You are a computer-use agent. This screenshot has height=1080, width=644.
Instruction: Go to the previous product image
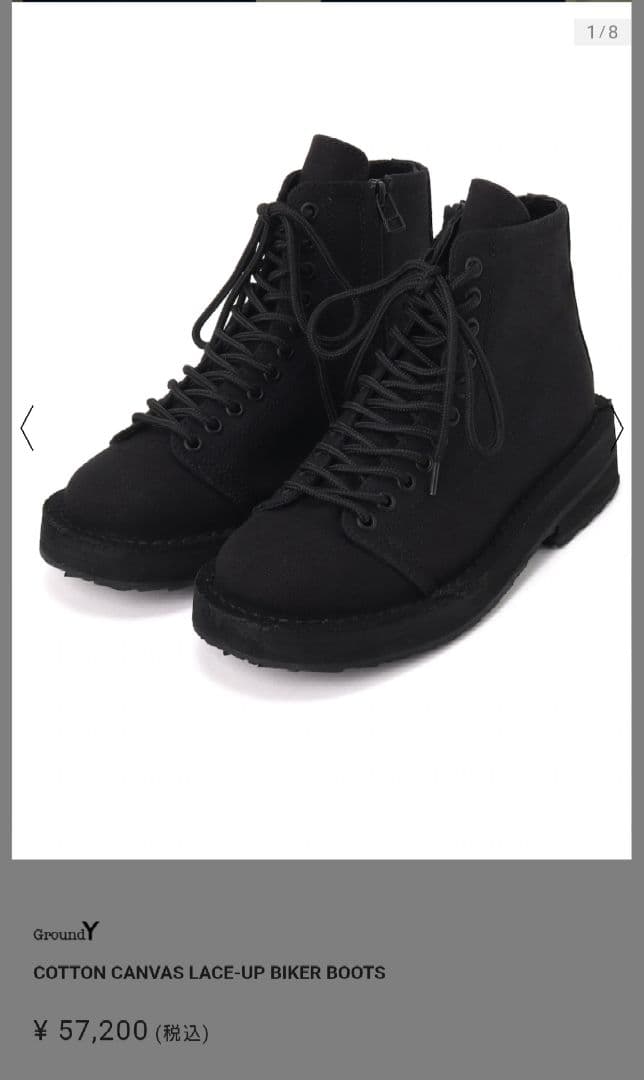click(27, 428)
